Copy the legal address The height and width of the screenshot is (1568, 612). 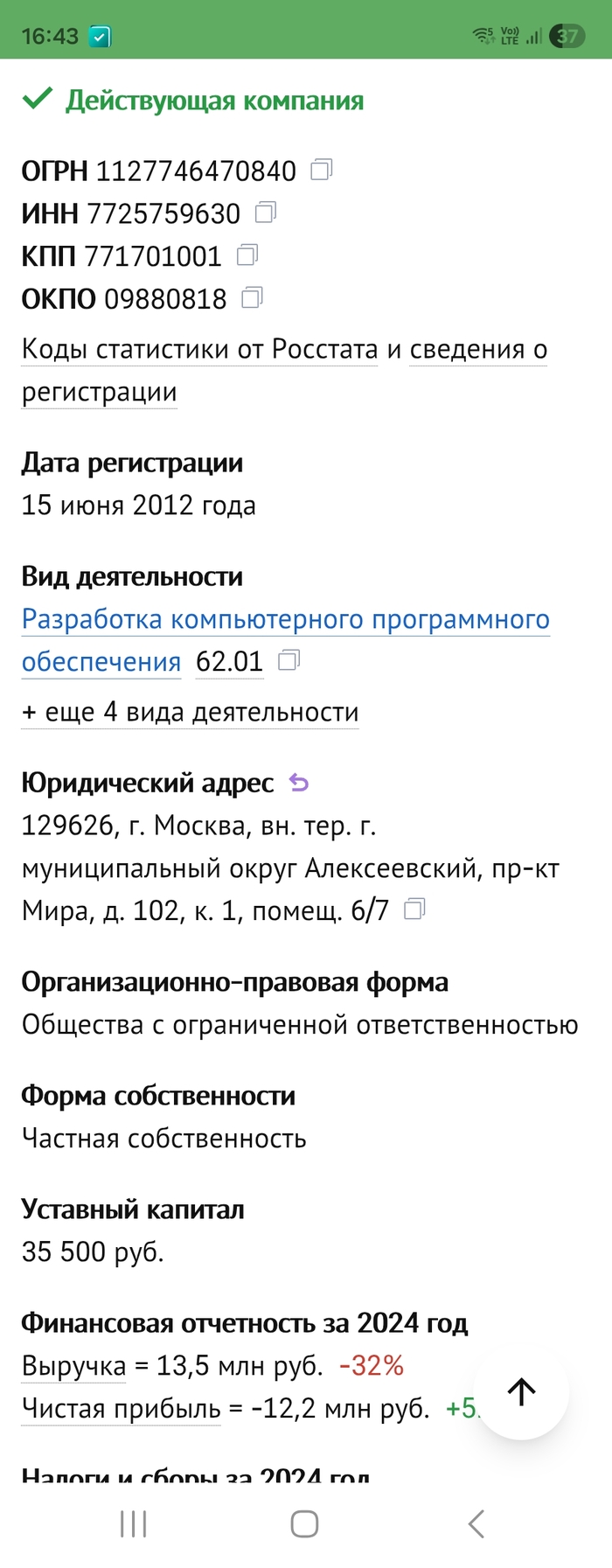tap(414, 909)
